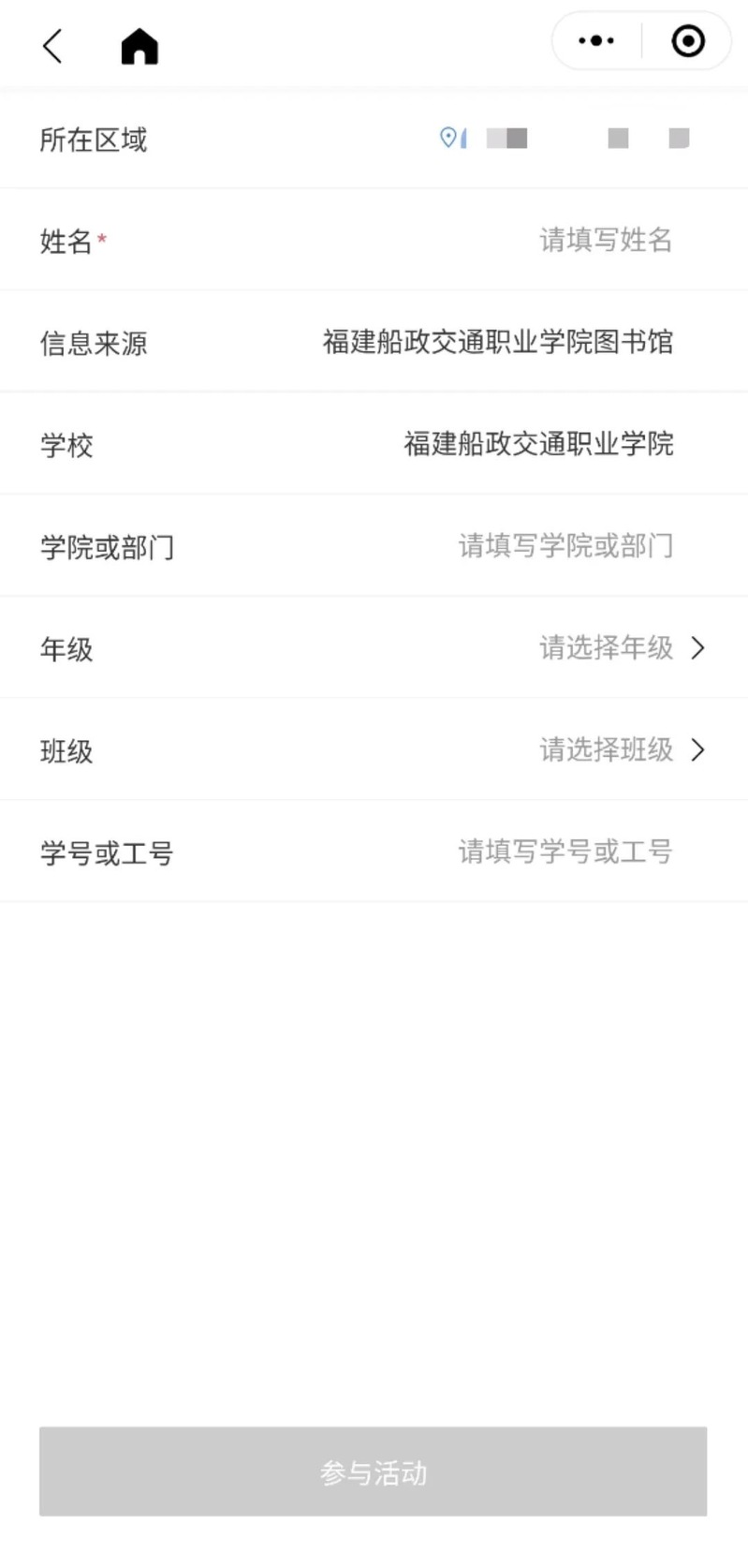Focus the 请填写学号或工号 field
Image resolution: width=748 pixels, height=1568 pixels.
click(565, 852)
